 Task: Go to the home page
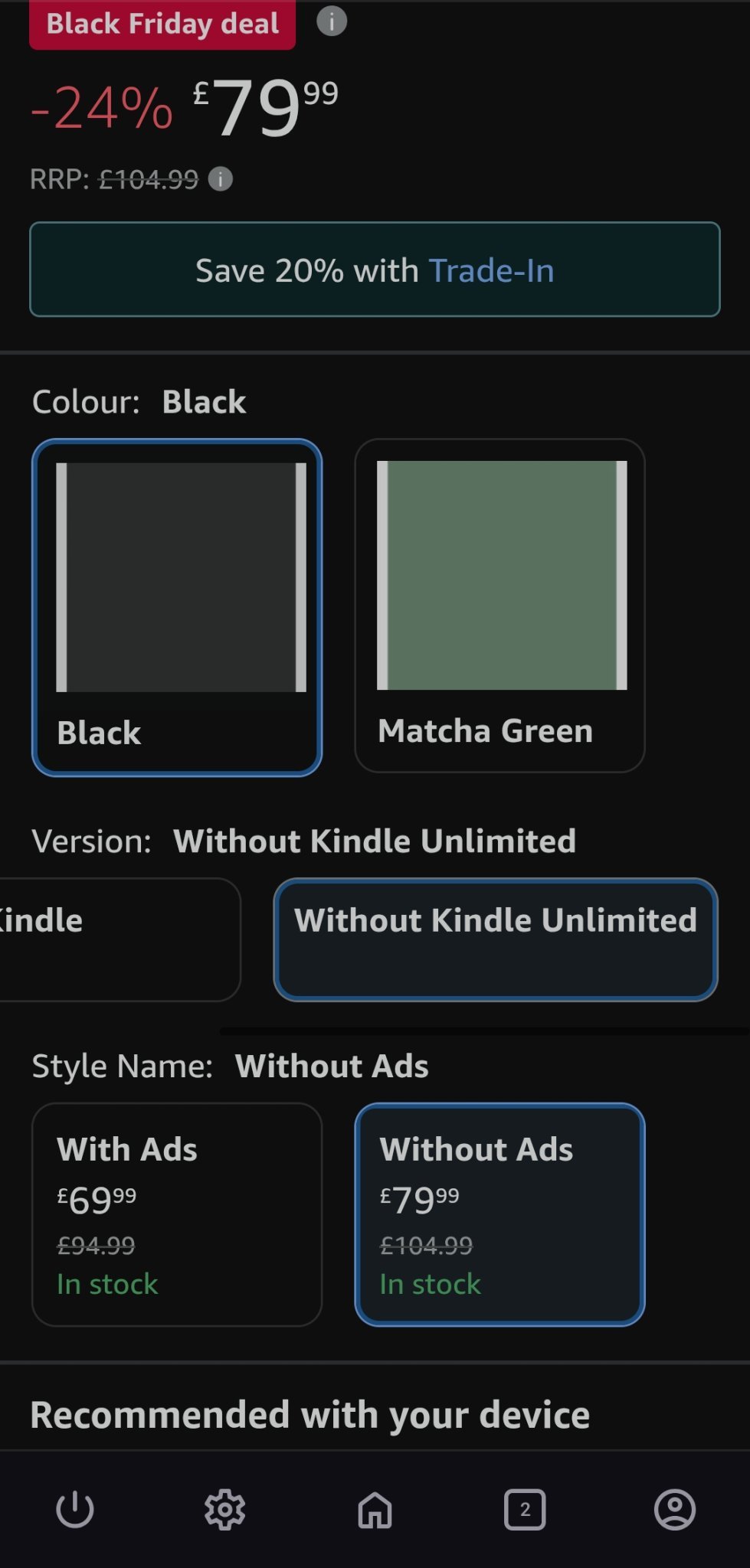(x=375, y=1510)
